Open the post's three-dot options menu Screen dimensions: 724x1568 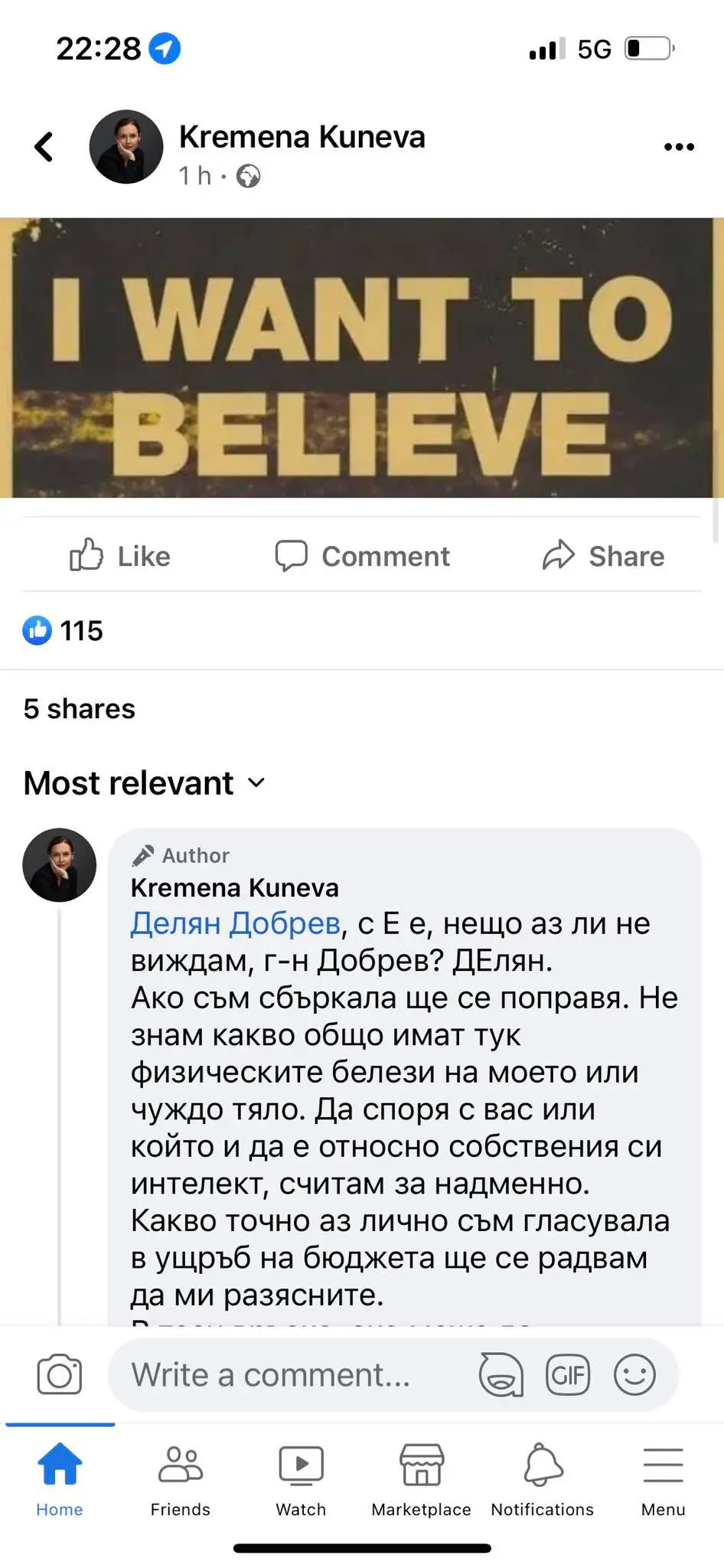pos(678,147)
